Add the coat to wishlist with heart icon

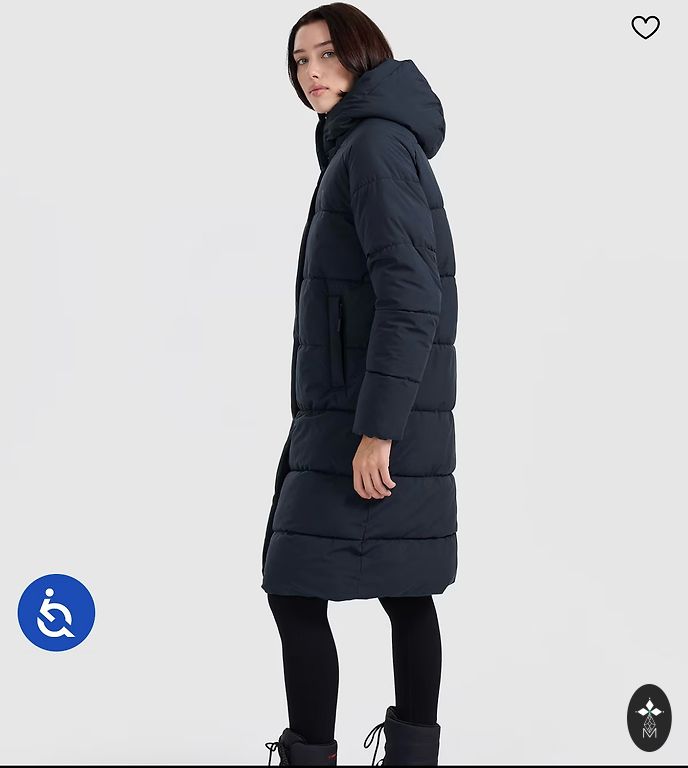[645, 28]
